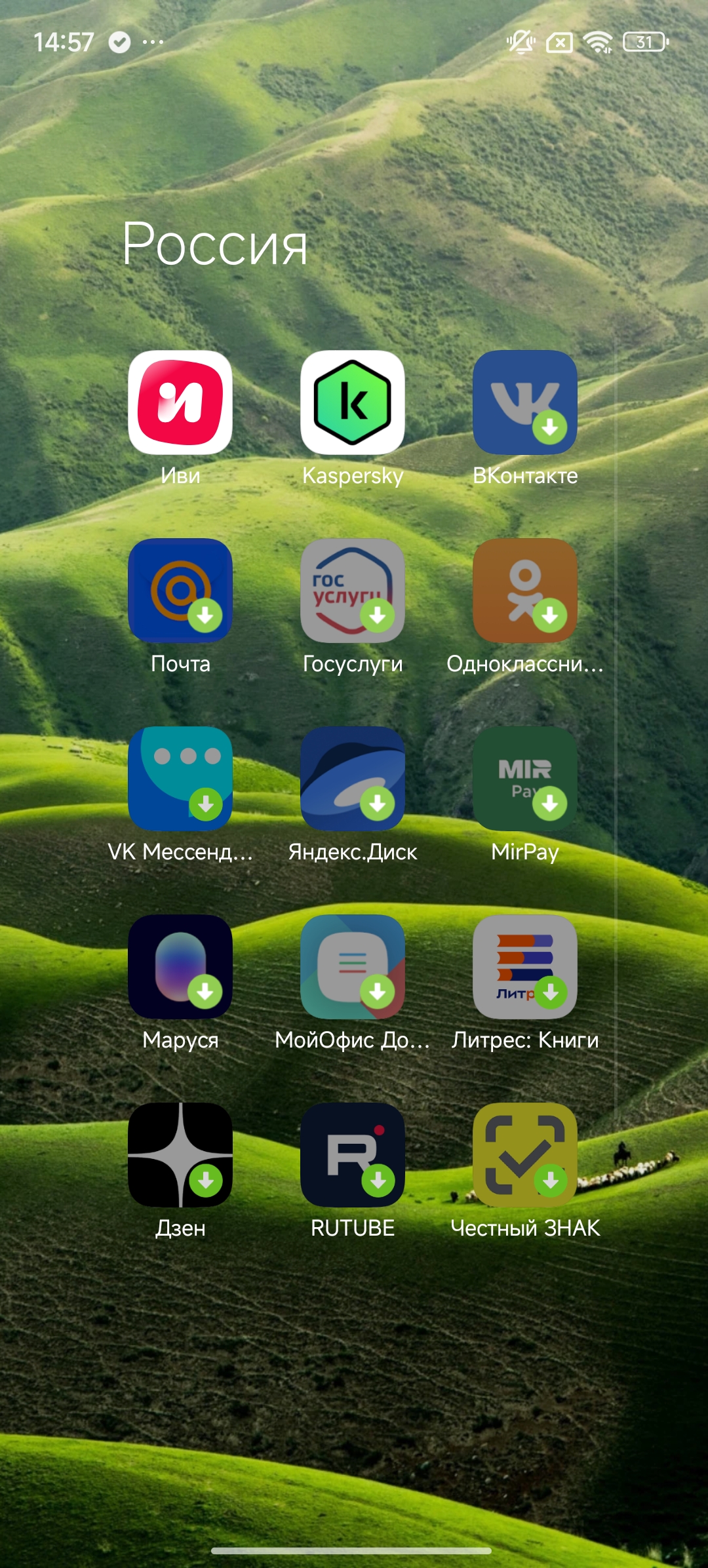Select the Одноклассники app
Screen dimensions: 708x1568
[525, 591]
